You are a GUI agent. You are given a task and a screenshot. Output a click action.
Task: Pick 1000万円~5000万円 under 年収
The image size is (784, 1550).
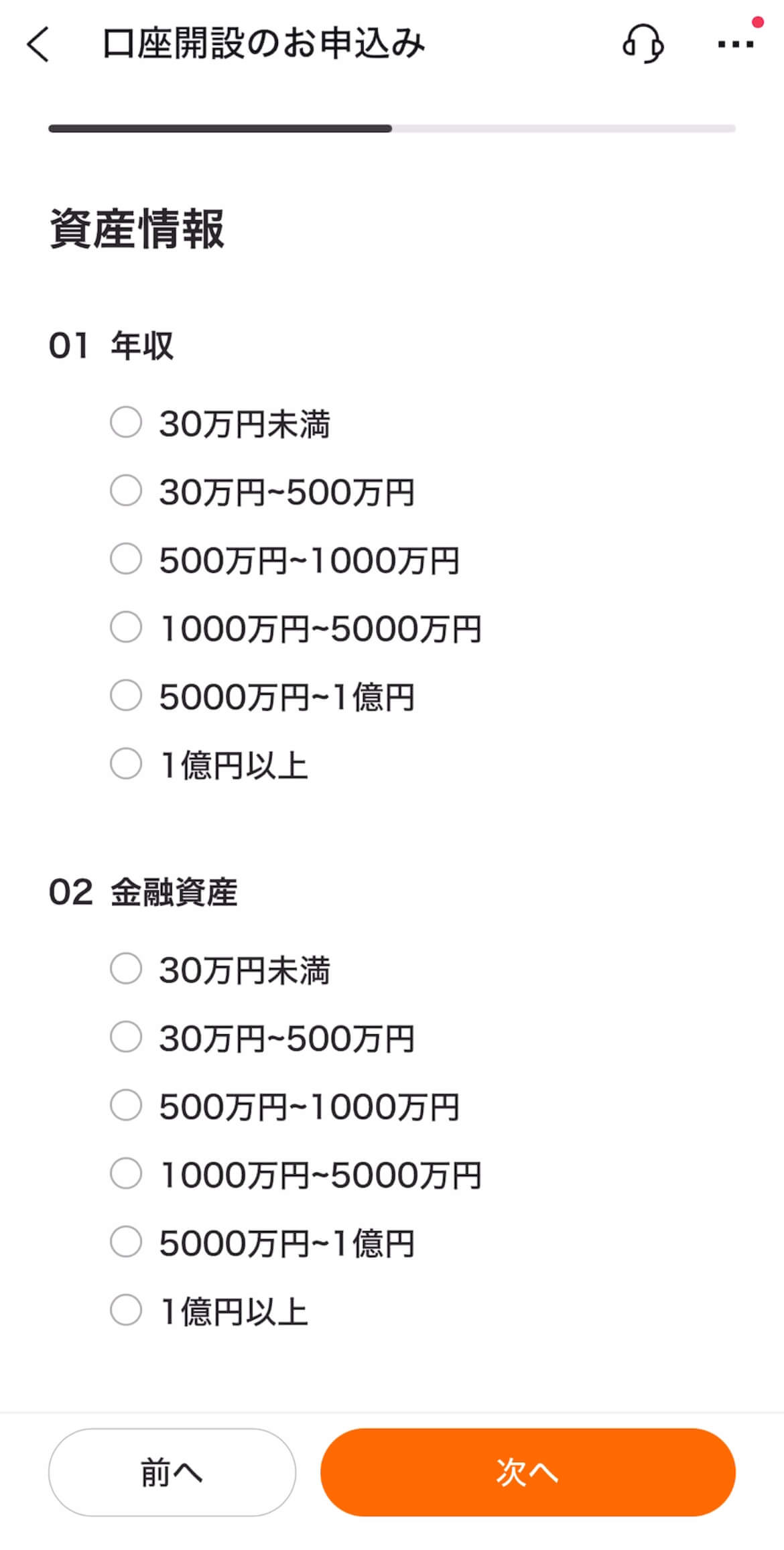pos(126,627)
